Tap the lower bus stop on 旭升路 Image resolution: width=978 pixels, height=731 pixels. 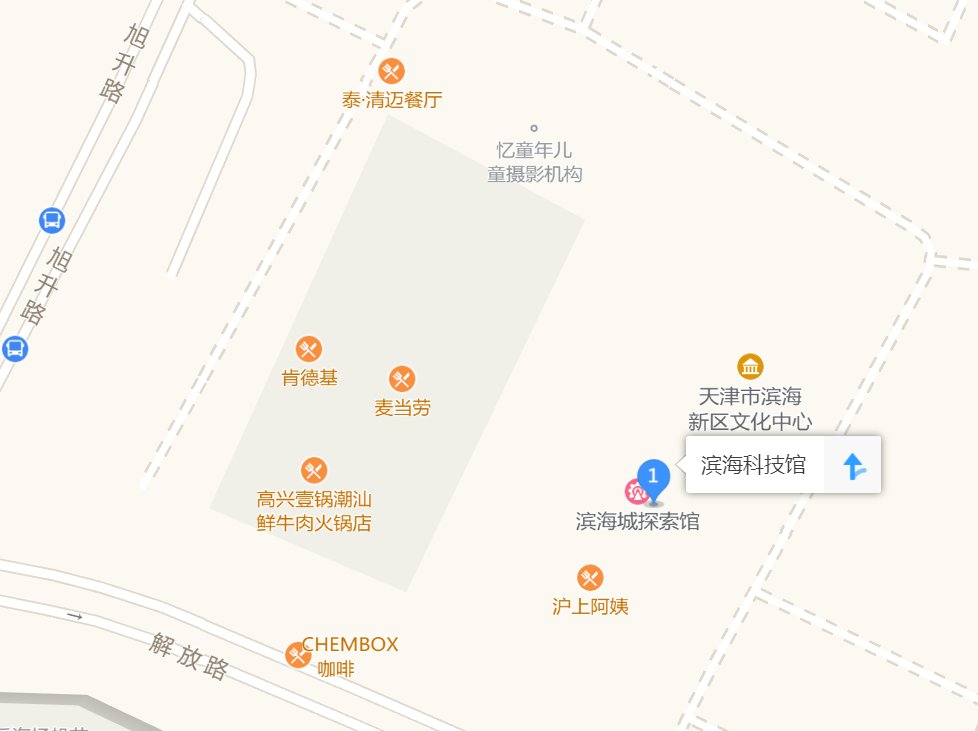[14, 348]
